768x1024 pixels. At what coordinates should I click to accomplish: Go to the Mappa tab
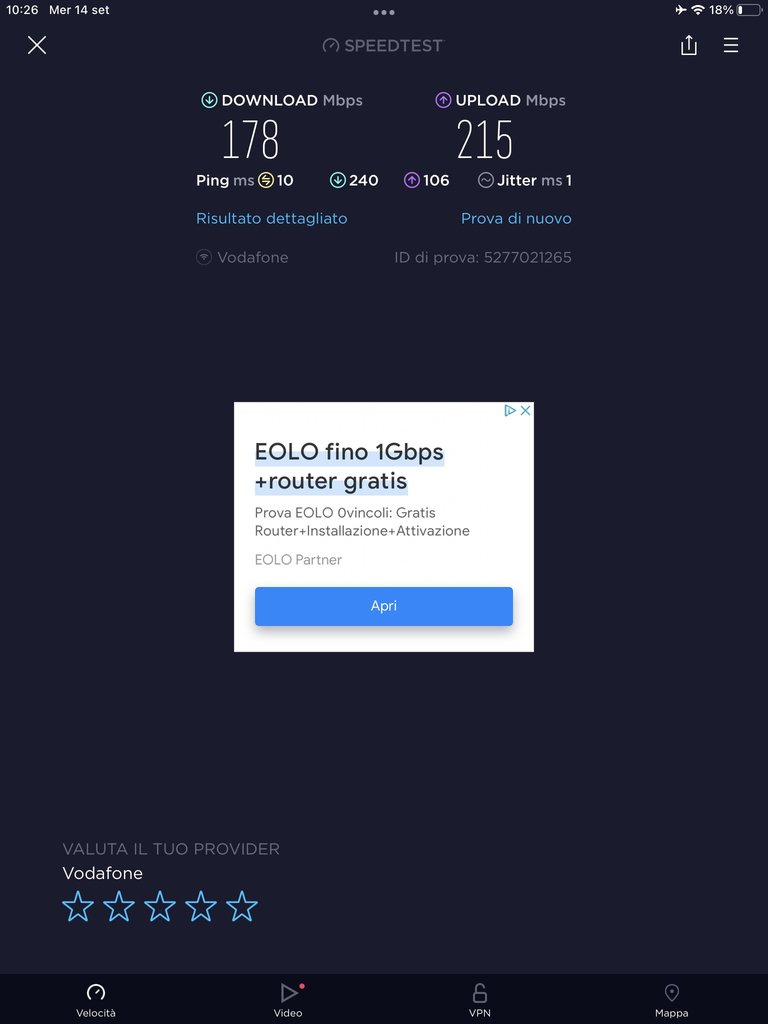tap(672, 999)
